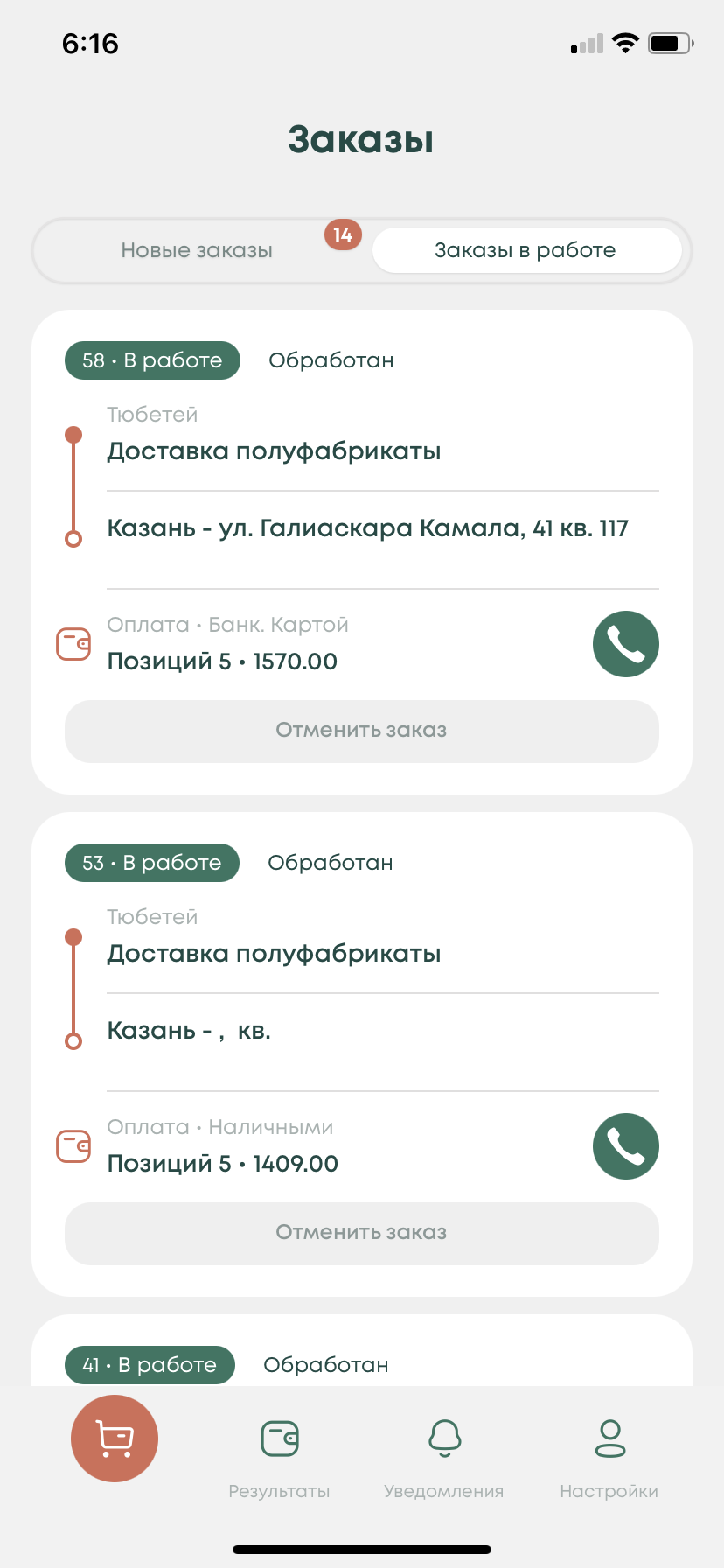
Task: Switch to the Новые заказы tab
Action: pyautogui.click(x=197, y=250)
